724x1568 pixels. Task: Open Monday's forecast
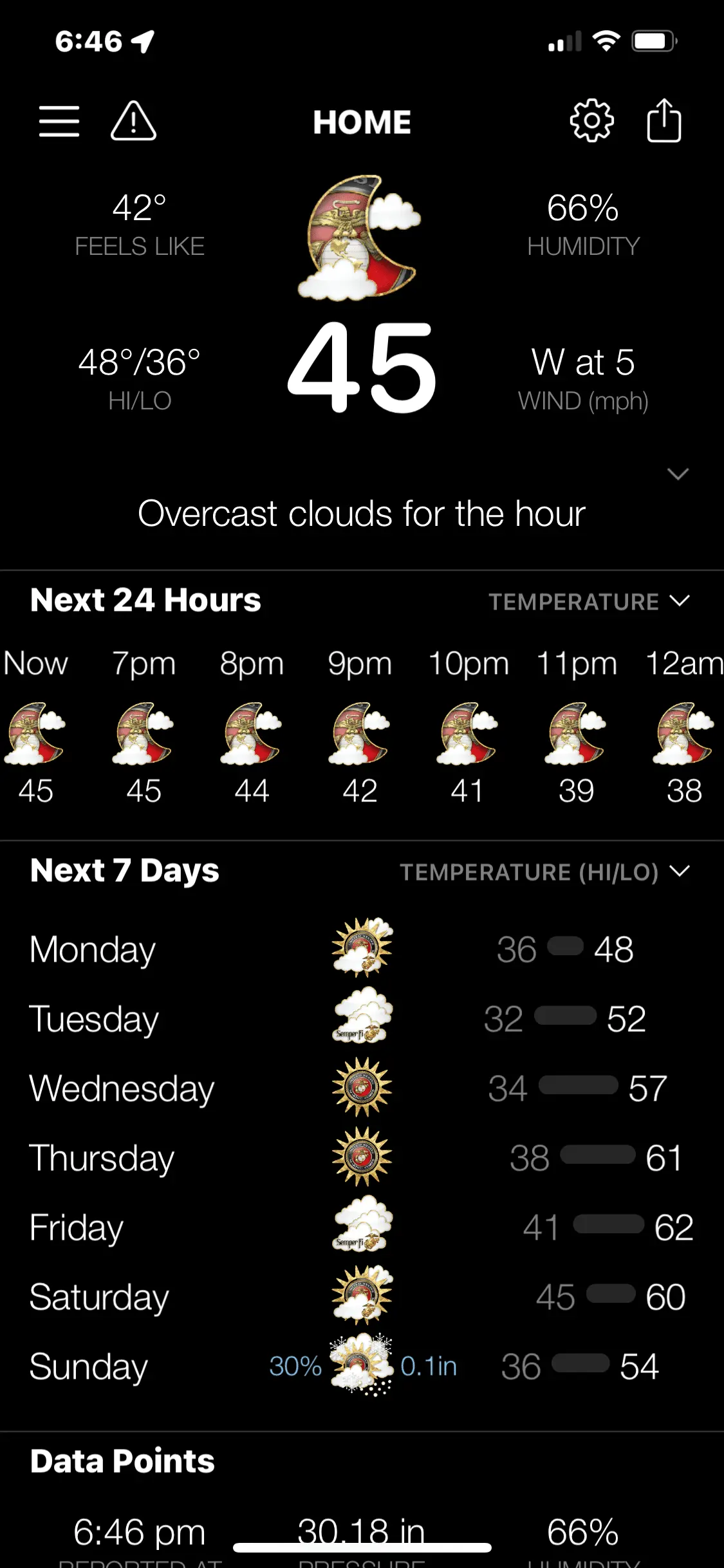(362, 949)
